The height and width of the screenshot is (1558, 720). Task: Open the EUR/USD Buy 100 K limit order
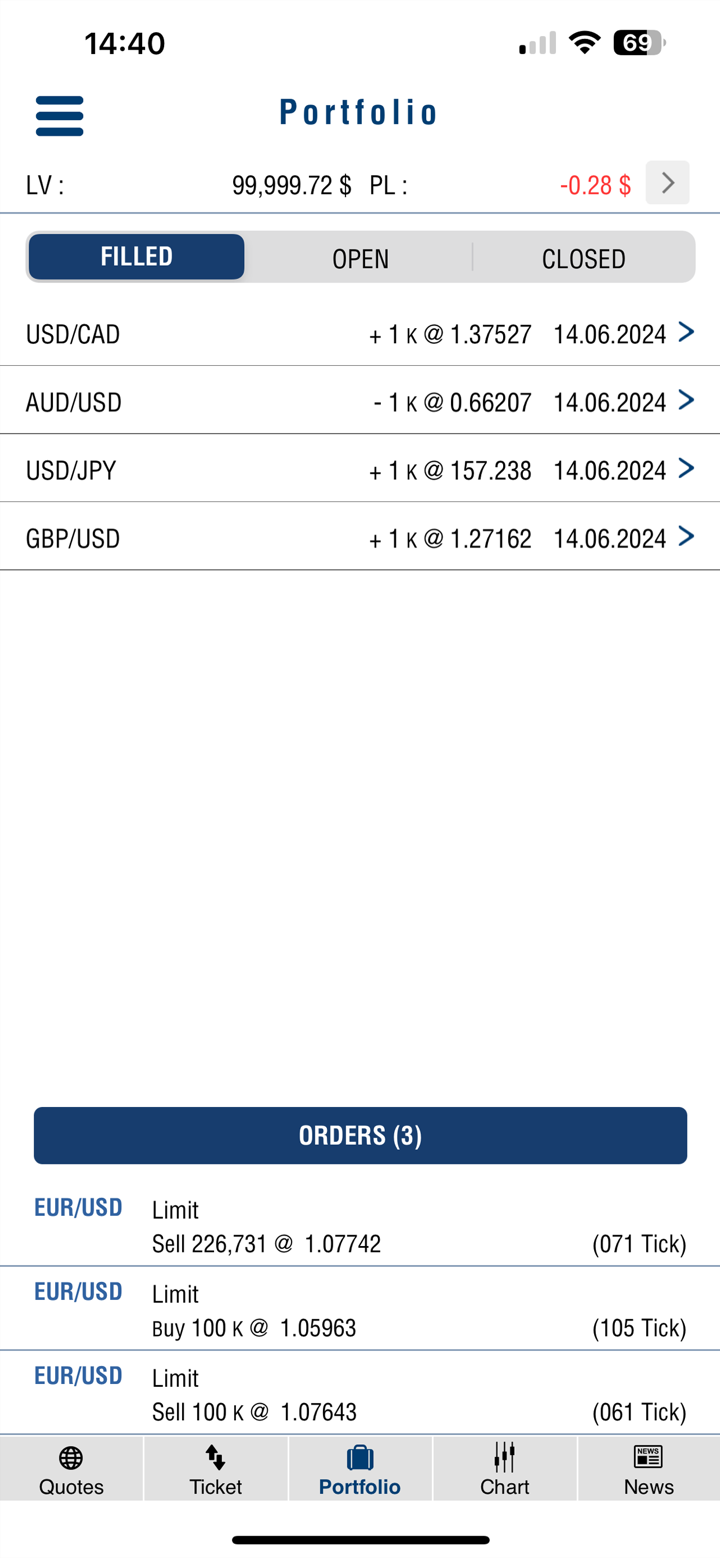point(360,1311)
